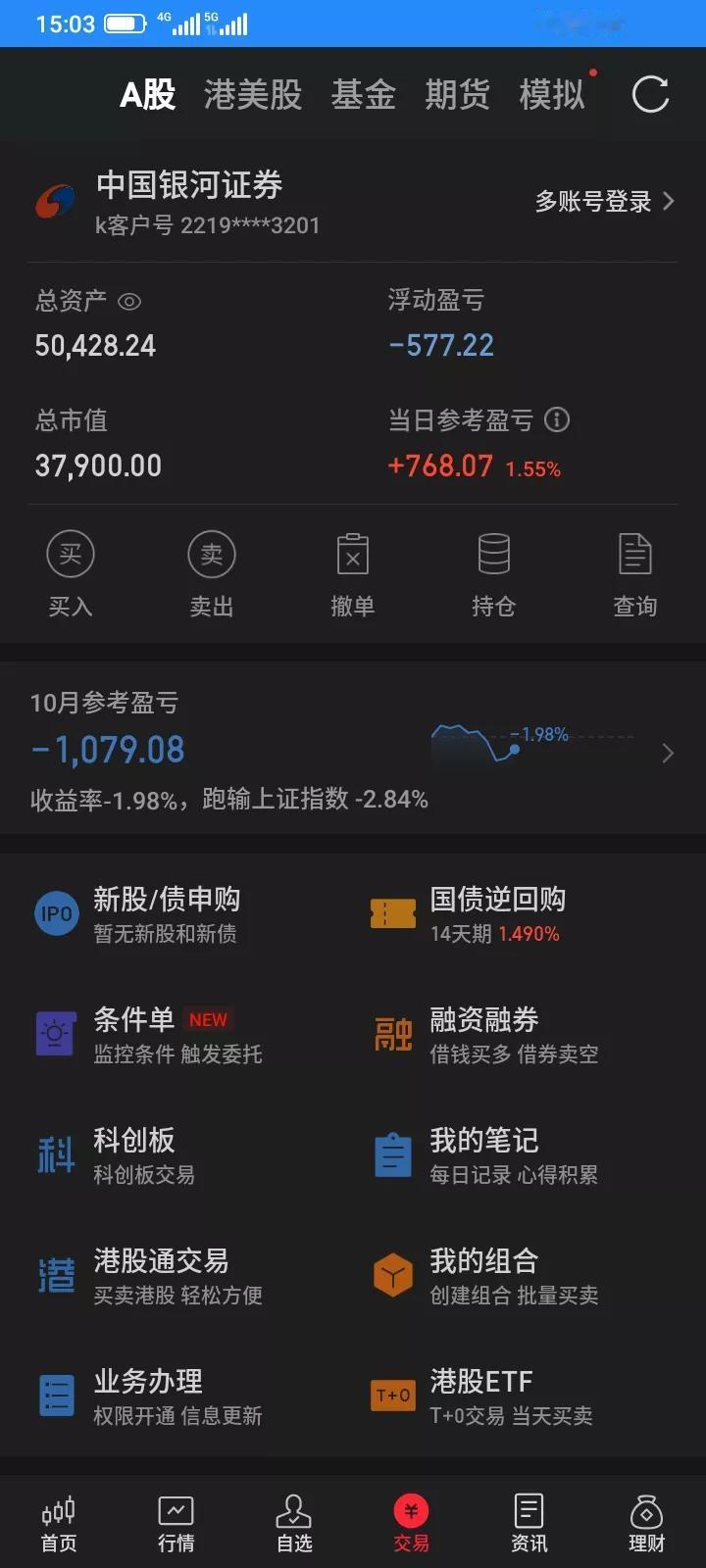Switch to the 港美股 tab
Viewport: 706px width, 1568px height.
click(x=253, y=95)
